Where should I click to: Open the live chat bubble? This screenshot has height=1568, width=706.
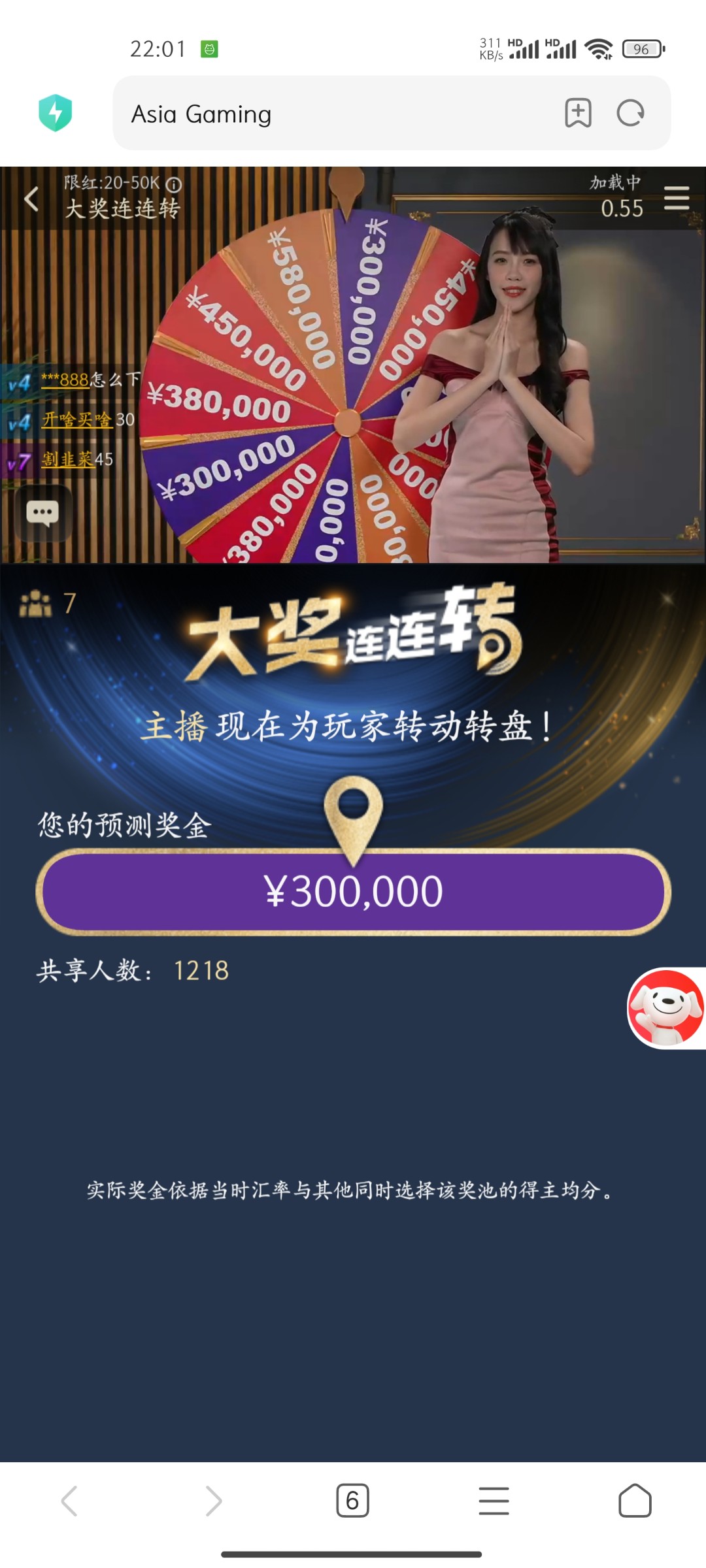click(42, 514)
